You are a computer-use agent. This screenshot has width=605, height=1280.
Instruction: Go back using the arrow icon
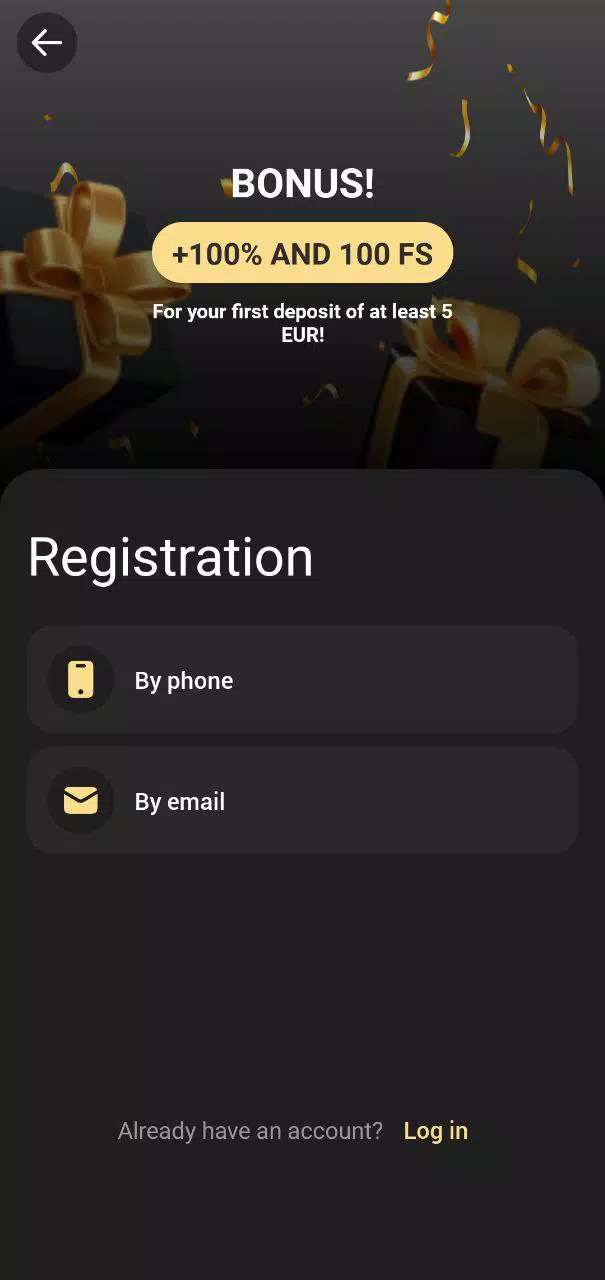click(47, 43)
